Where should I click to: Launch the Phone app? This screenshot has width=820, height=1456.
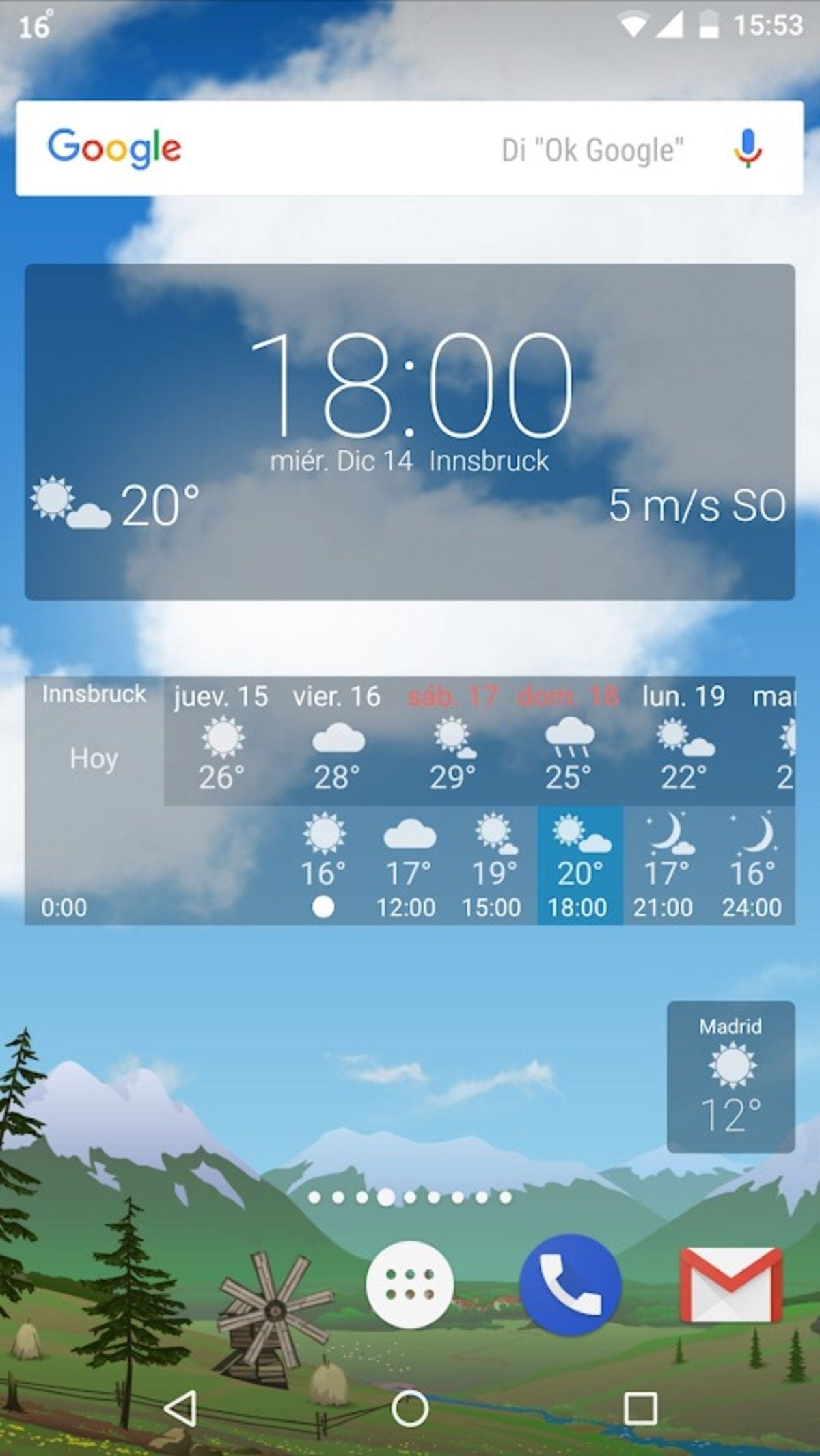pos(570,1285)
